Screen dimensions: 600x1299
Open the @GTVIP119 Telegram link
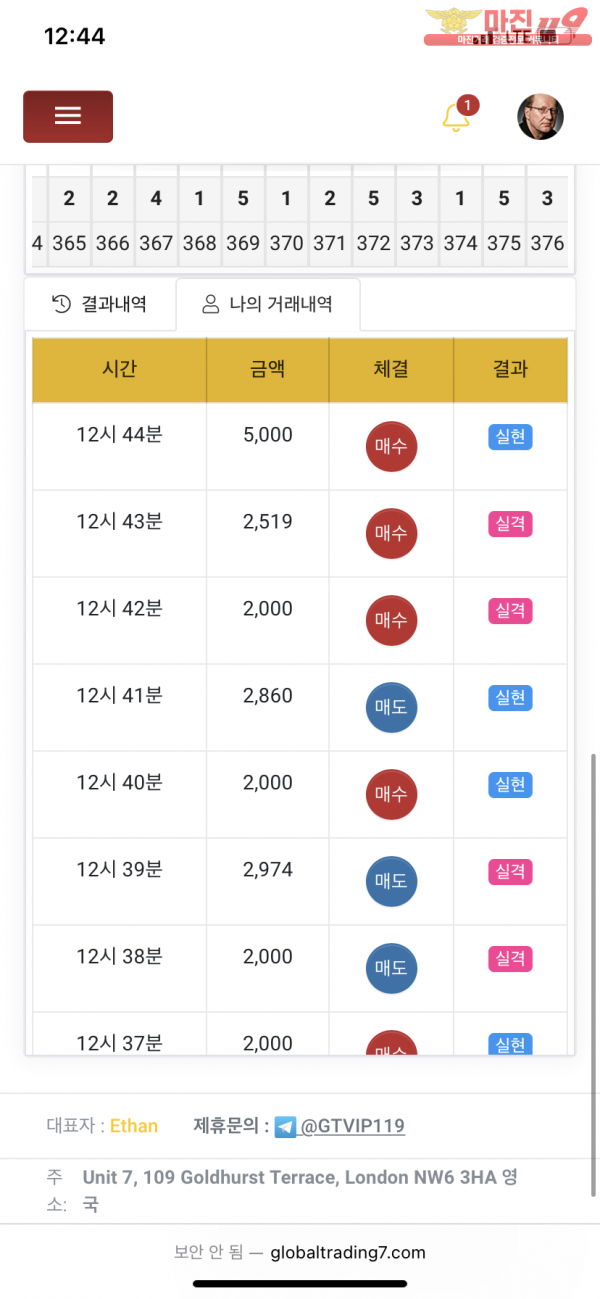pyautogui.click(x=352, y=1126)
